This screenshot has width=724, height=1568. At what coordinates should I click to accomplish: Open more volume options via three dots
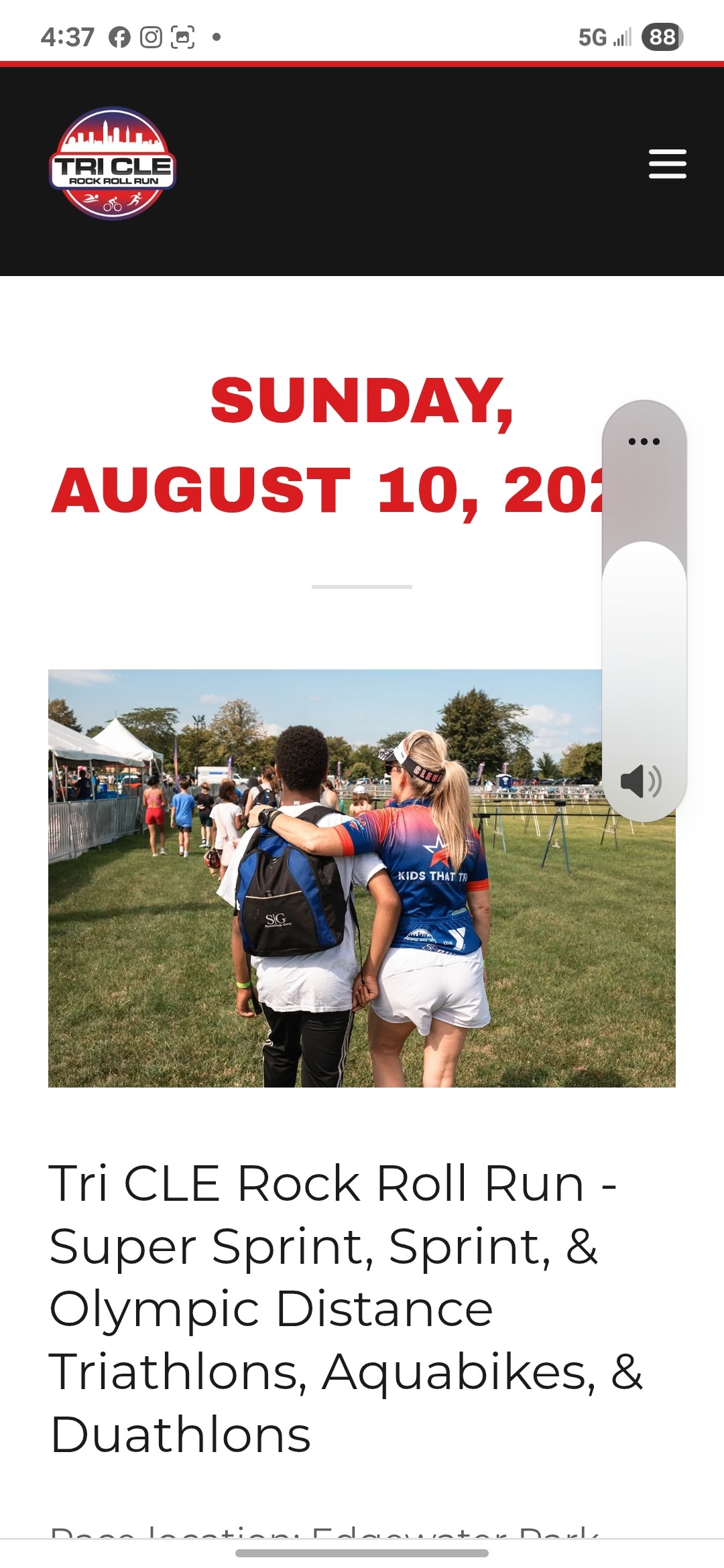(644, 442)
